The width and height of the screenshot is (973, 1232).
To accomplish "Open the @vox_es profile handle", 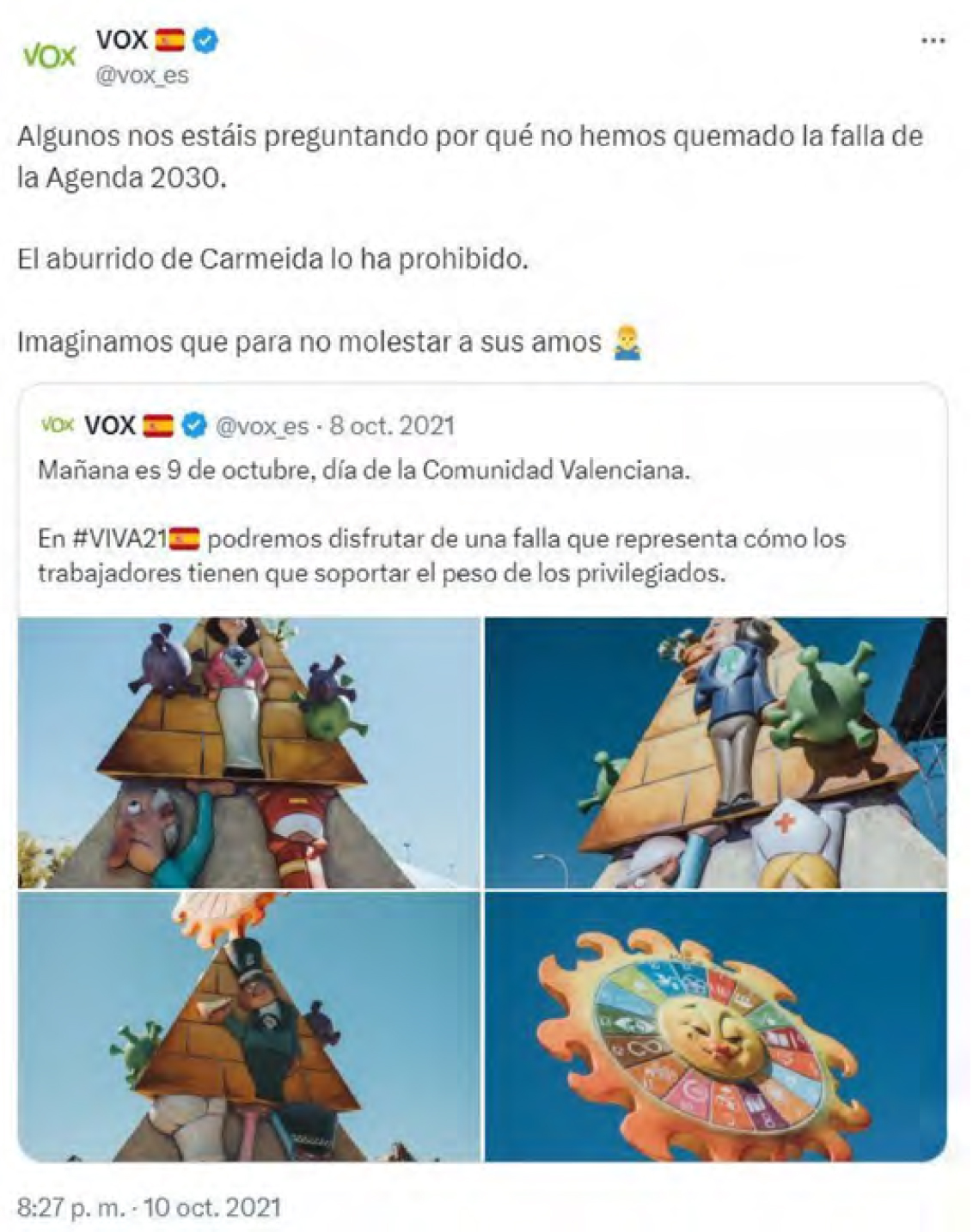I will click(142, 76).
